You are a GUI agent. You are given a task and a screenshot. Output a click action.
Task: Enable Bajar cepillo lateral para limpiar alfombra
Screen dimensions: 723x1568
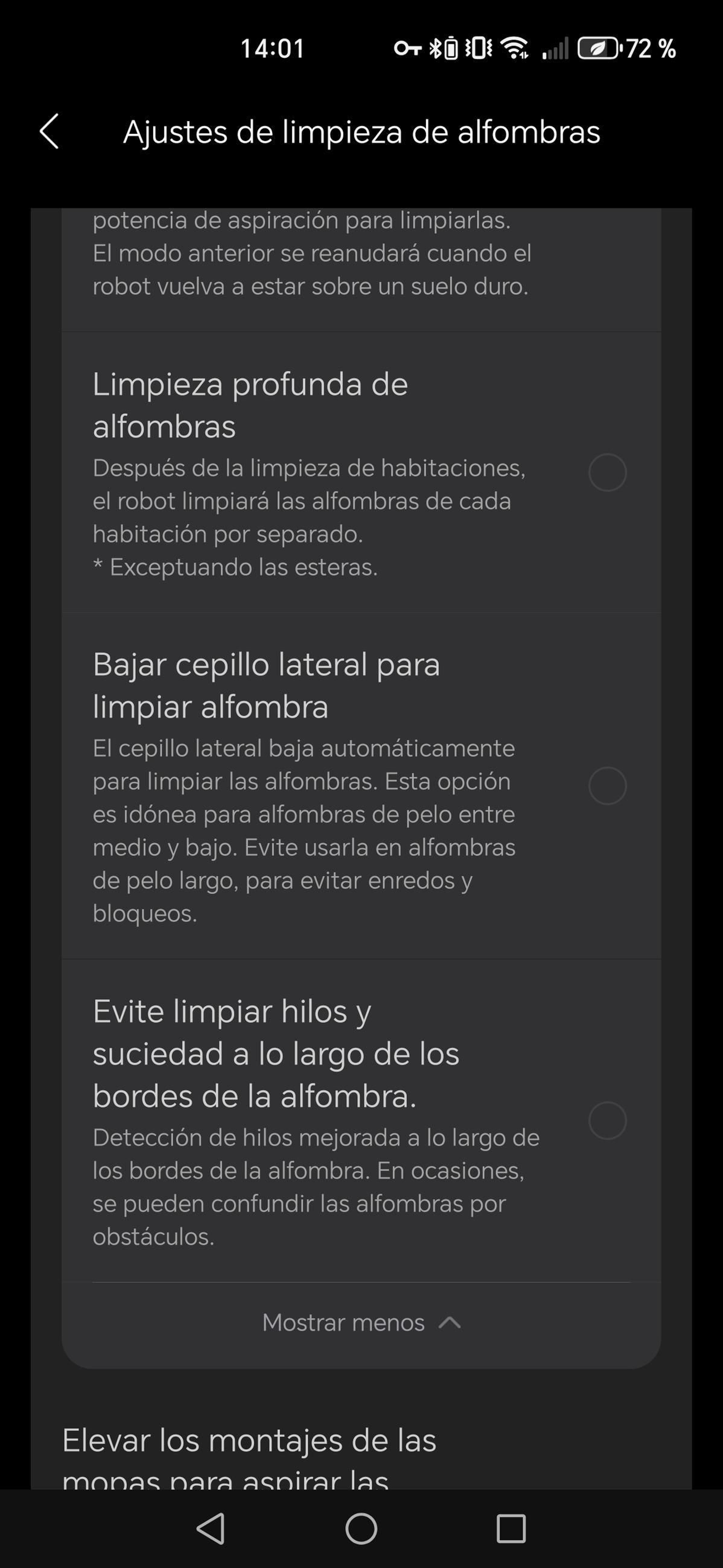(607, 786)
